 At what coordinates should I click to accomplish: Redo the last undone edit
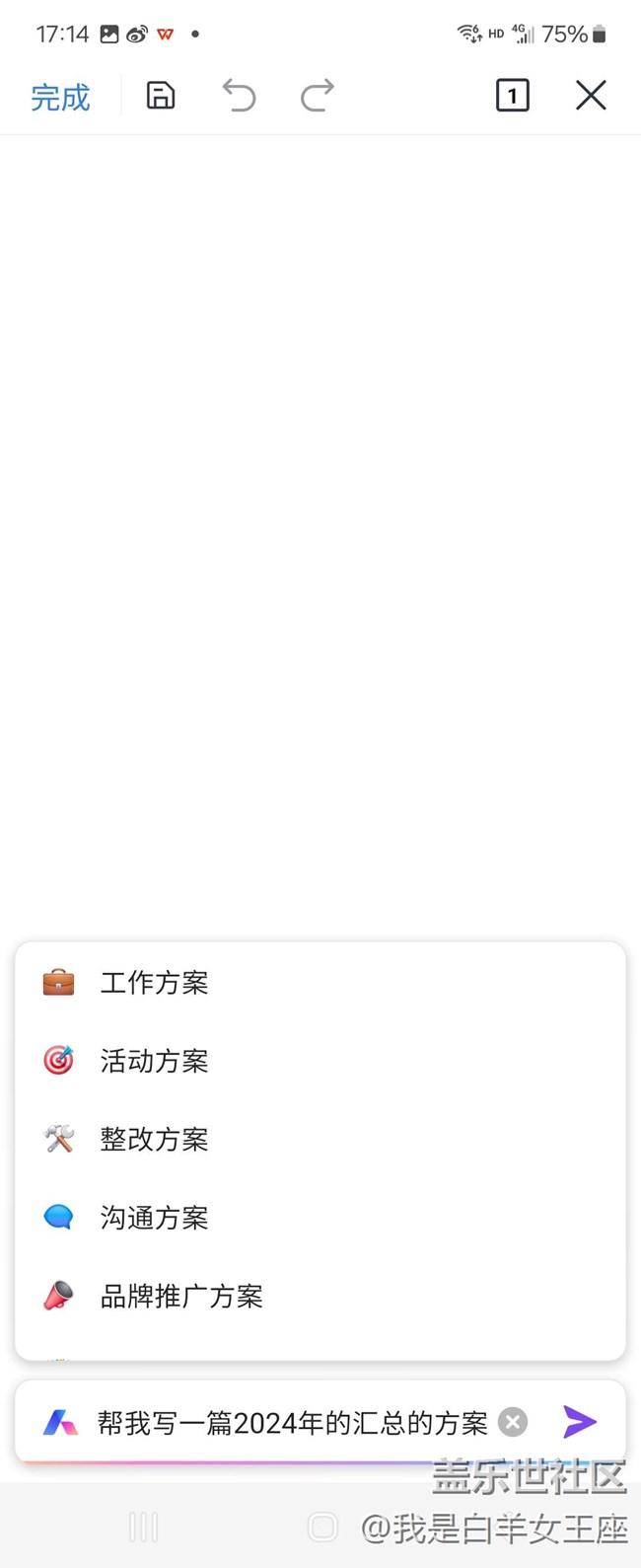[x=317, y=96]
